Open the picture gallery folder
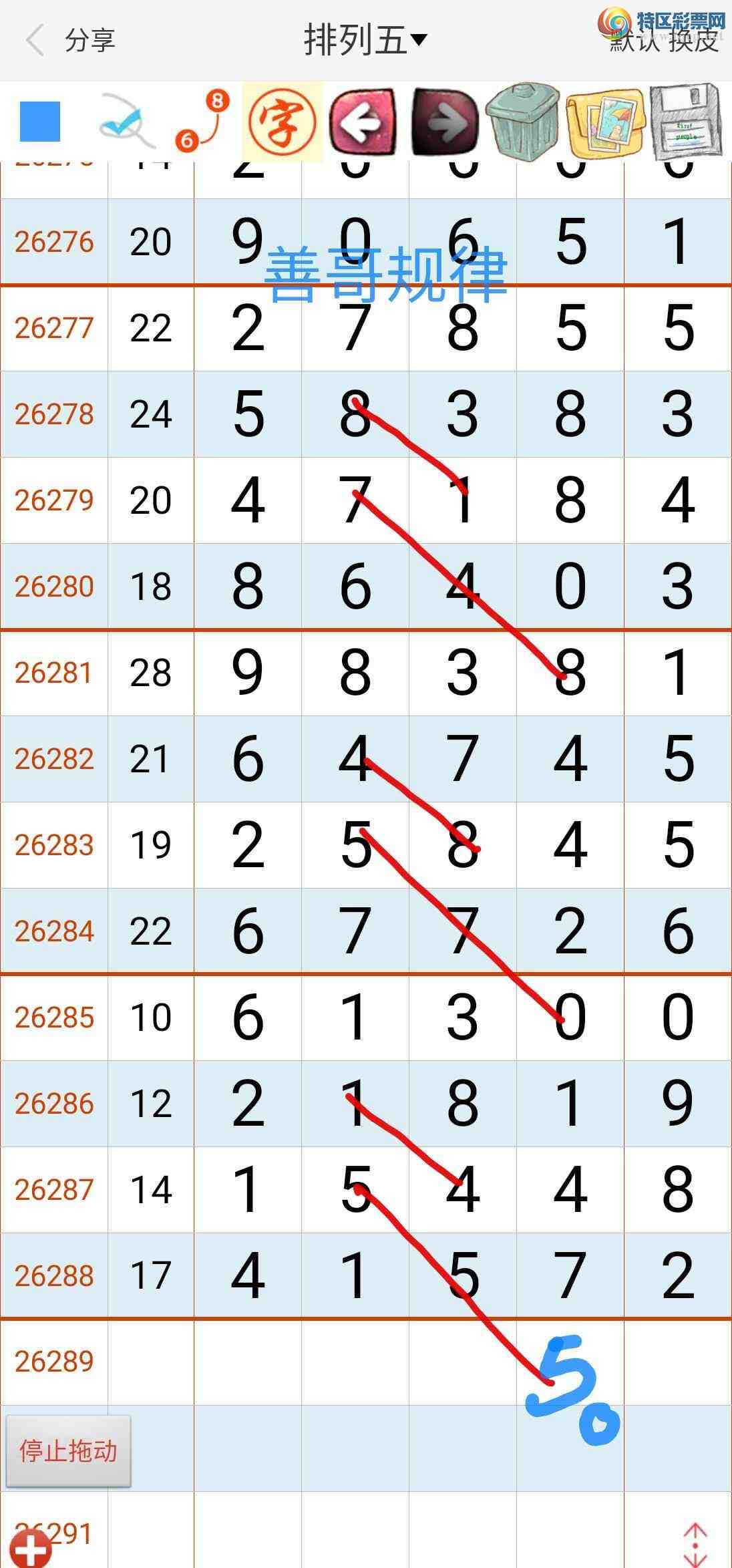The width and height of the screenshot is (732, 1568). tap(606, 122)
